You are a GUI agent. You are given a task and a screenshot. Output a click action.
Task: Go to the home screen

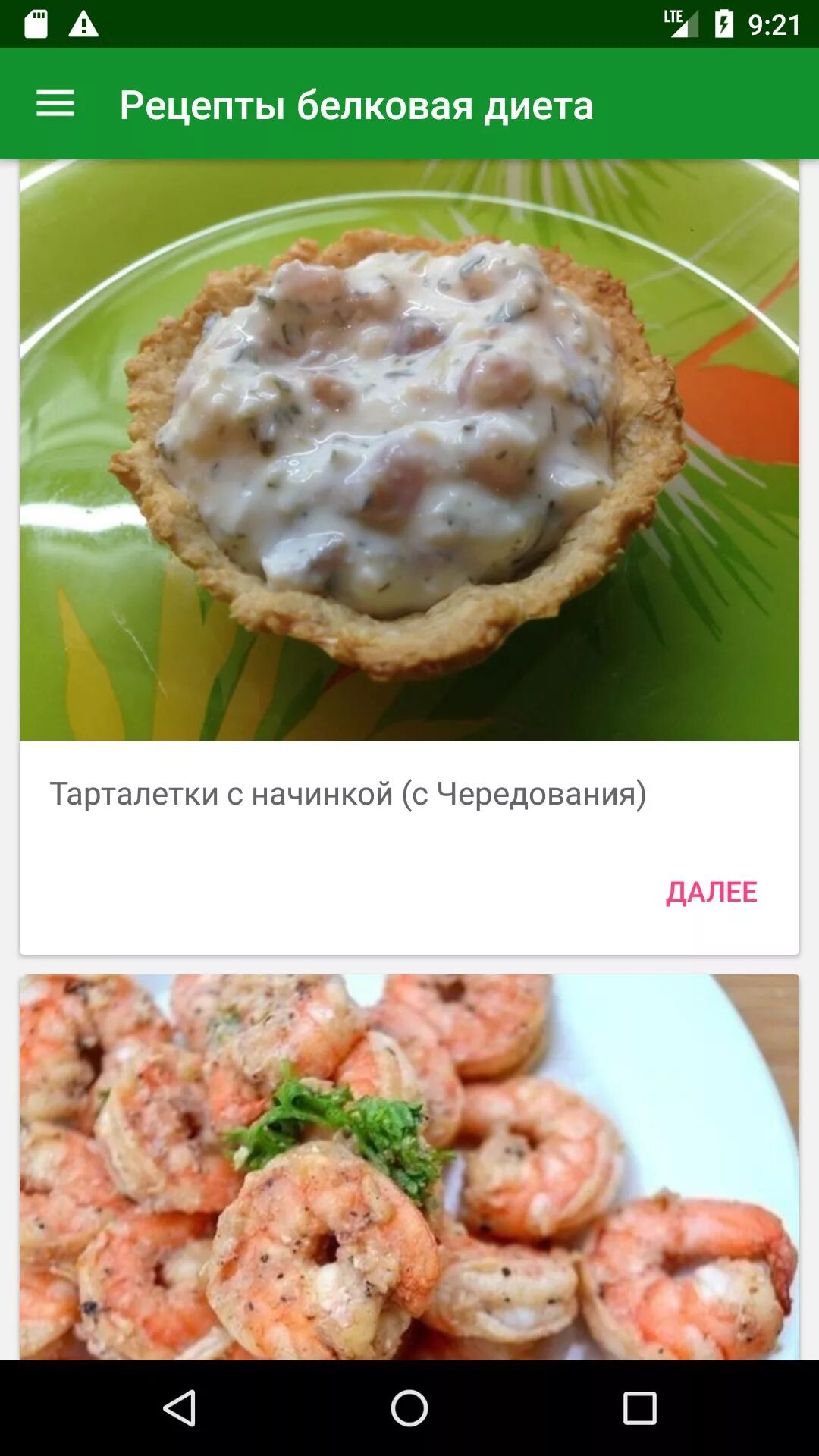[409, 1408]
